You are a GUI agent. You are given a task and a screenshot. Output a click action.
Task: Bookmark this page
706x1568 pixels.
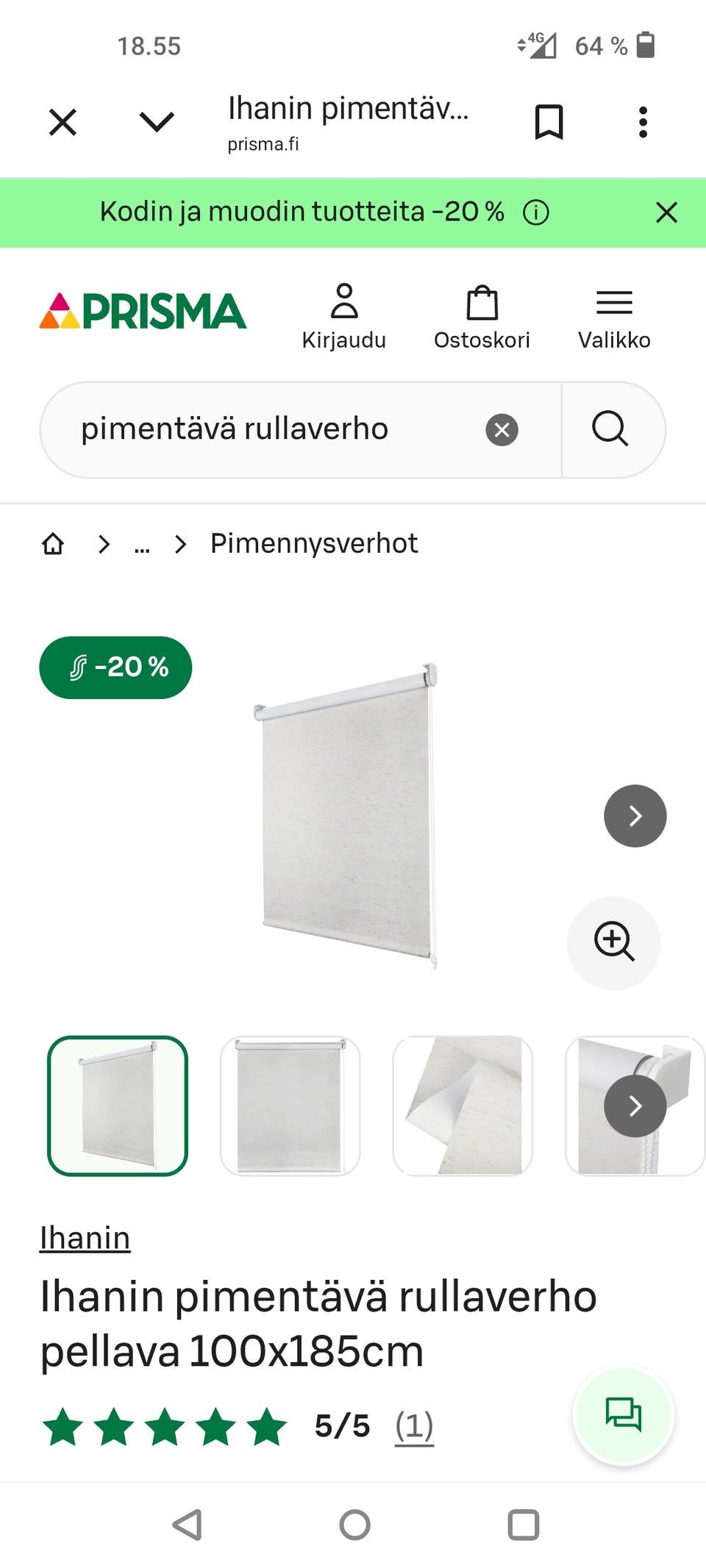coord(549,122)
